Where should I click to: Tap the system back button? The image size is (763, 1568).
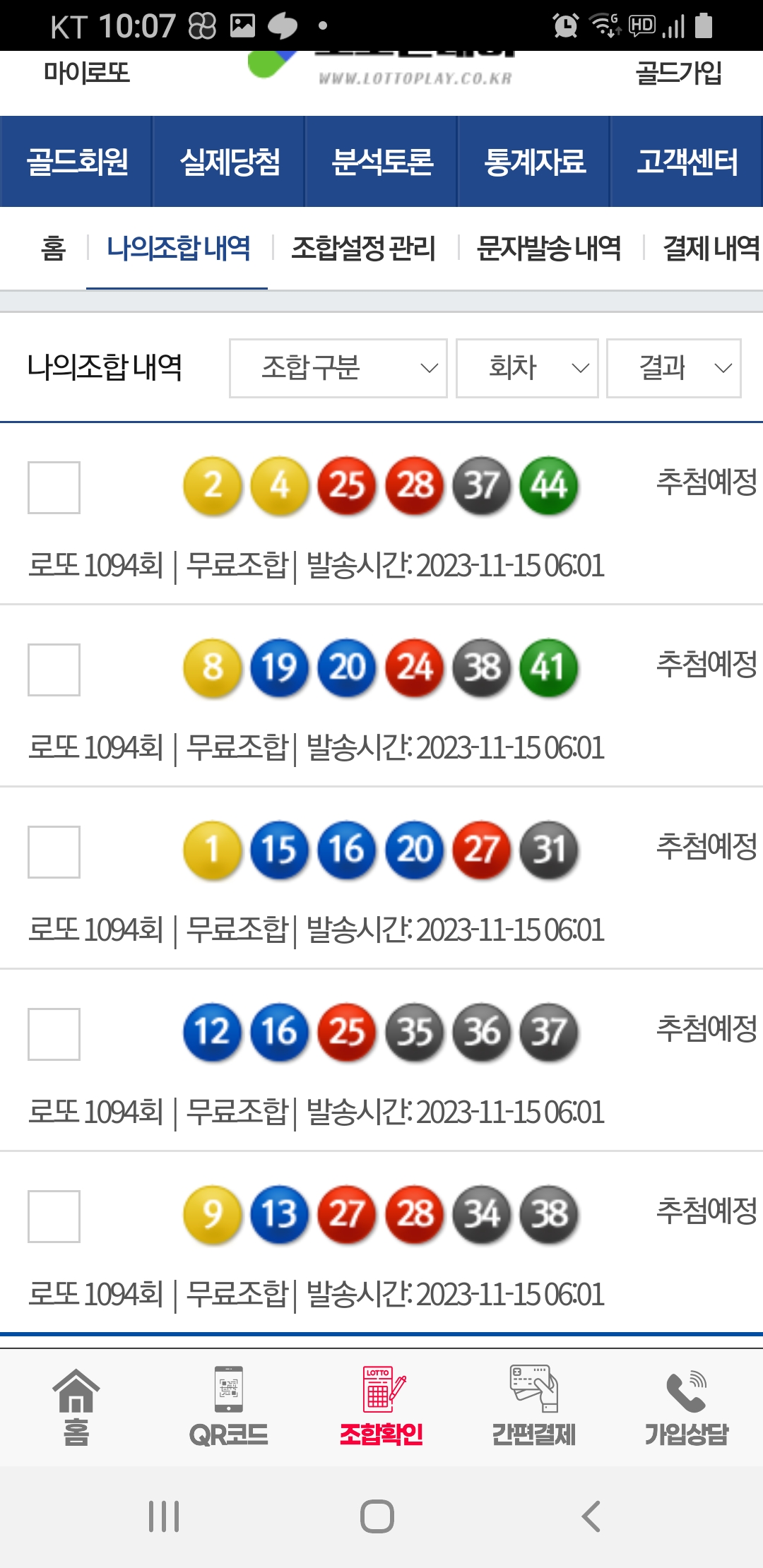click(591, 1516)
